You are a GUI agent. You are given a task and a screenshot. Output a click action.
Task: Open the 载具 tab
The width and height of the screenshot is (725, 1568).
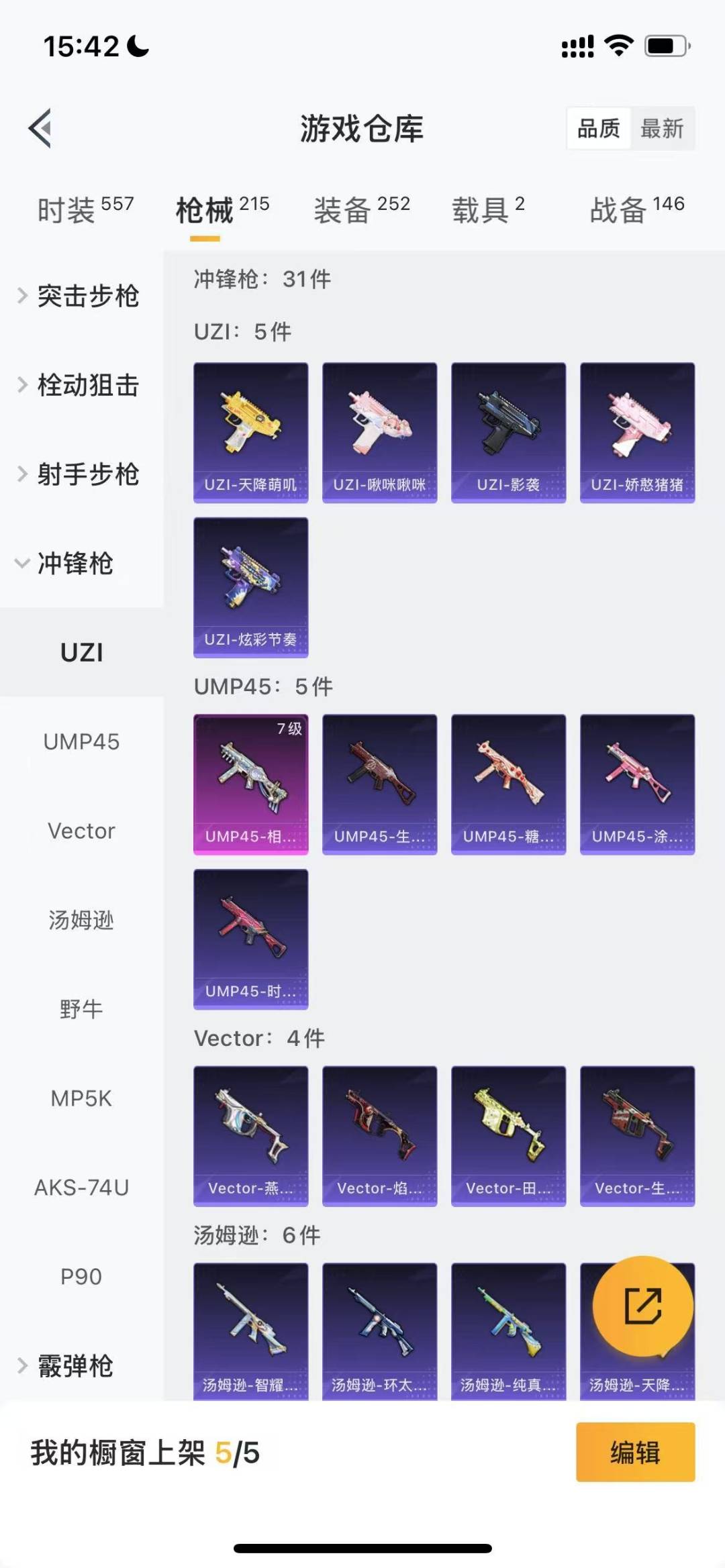(x=488, y=209)
